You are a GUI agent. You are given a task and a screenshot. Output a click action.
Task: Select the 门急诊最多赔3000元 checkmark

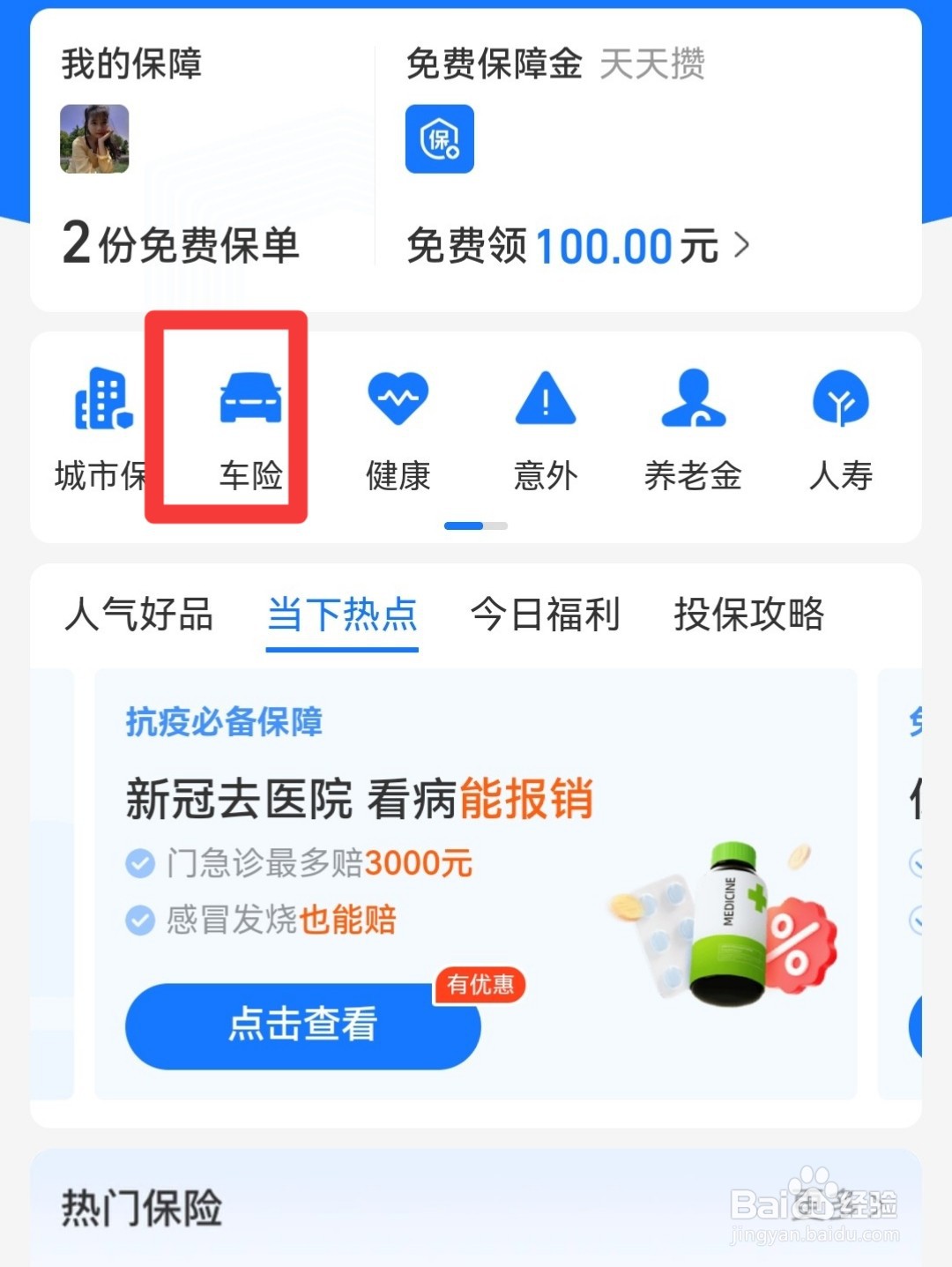[x=141, y=865]
